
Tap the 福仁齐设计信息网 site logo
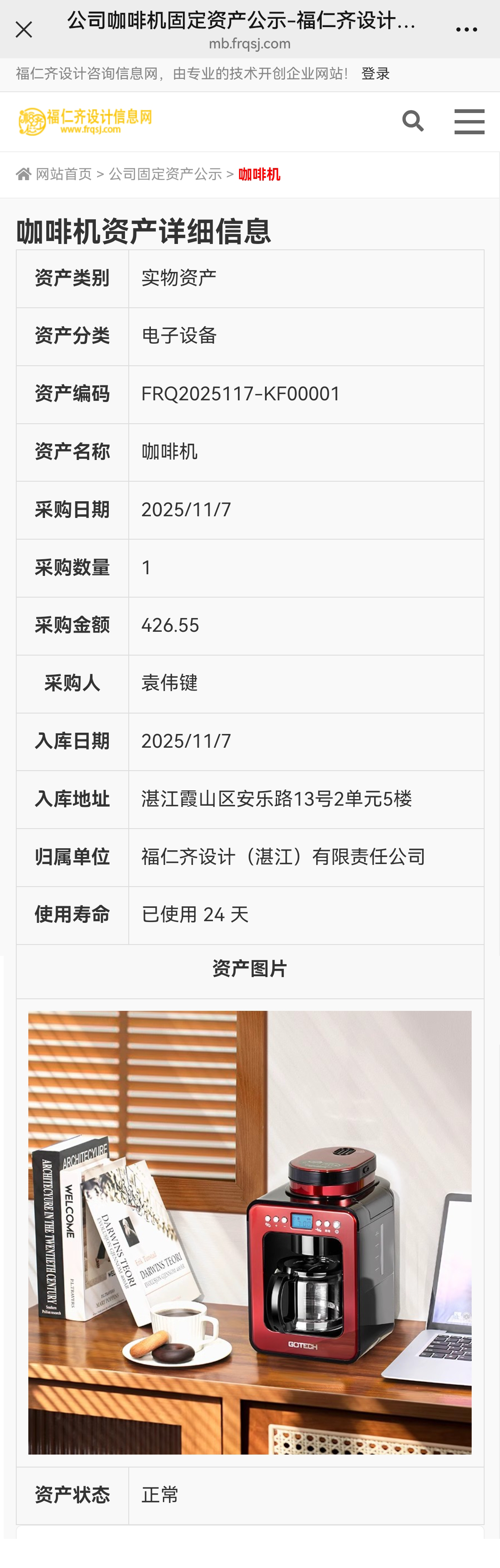[85, 121]
